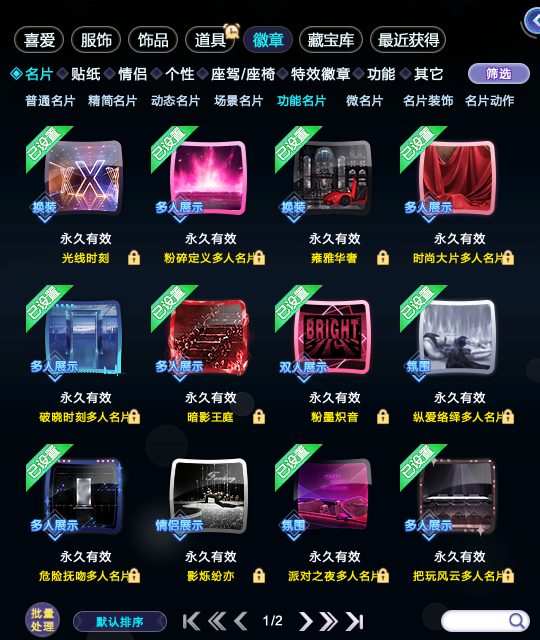Switch to the 服饰 tab
The image size is (540, 640).
(x=96, y=40)
